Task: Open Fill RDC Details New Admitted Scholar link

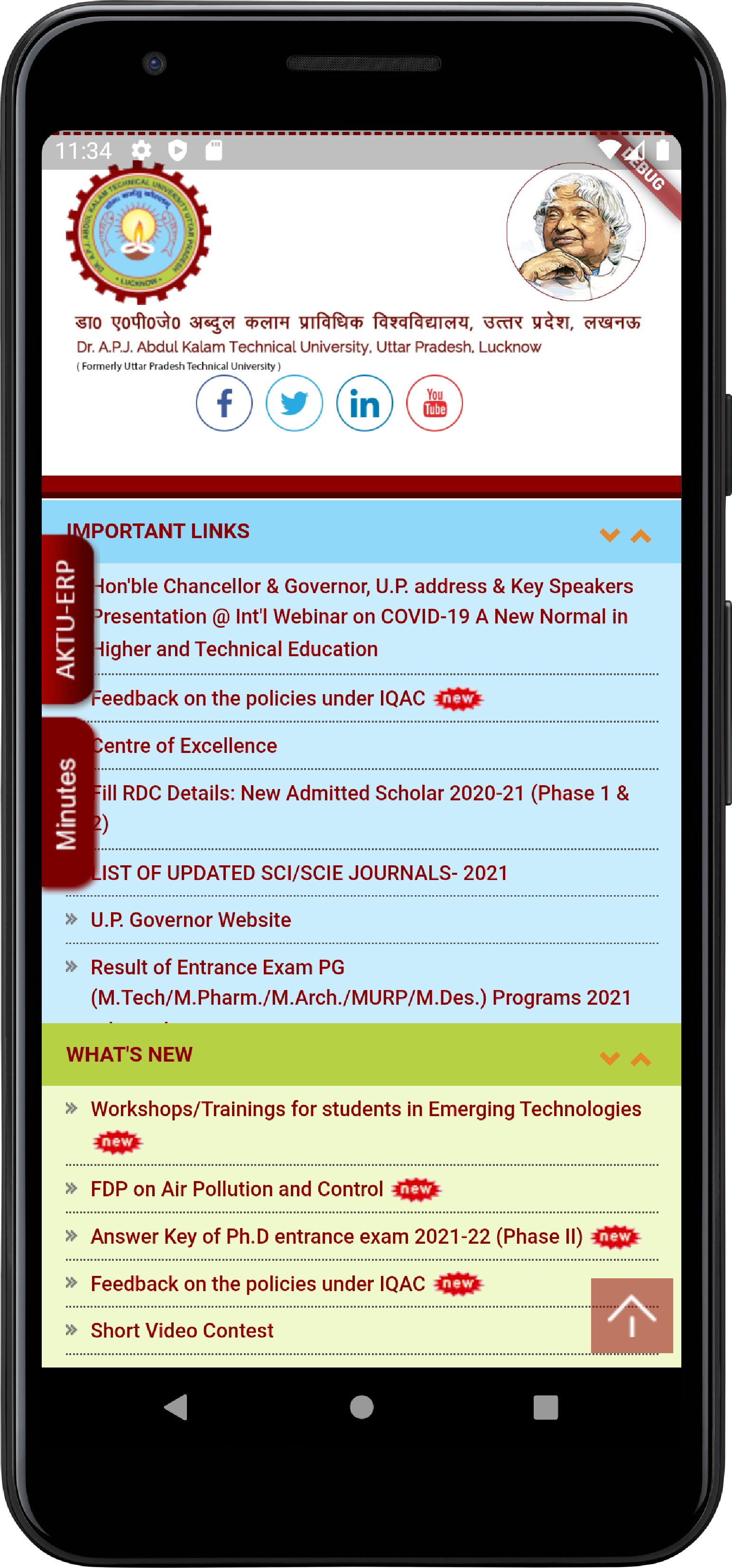Action: [359, 793]
